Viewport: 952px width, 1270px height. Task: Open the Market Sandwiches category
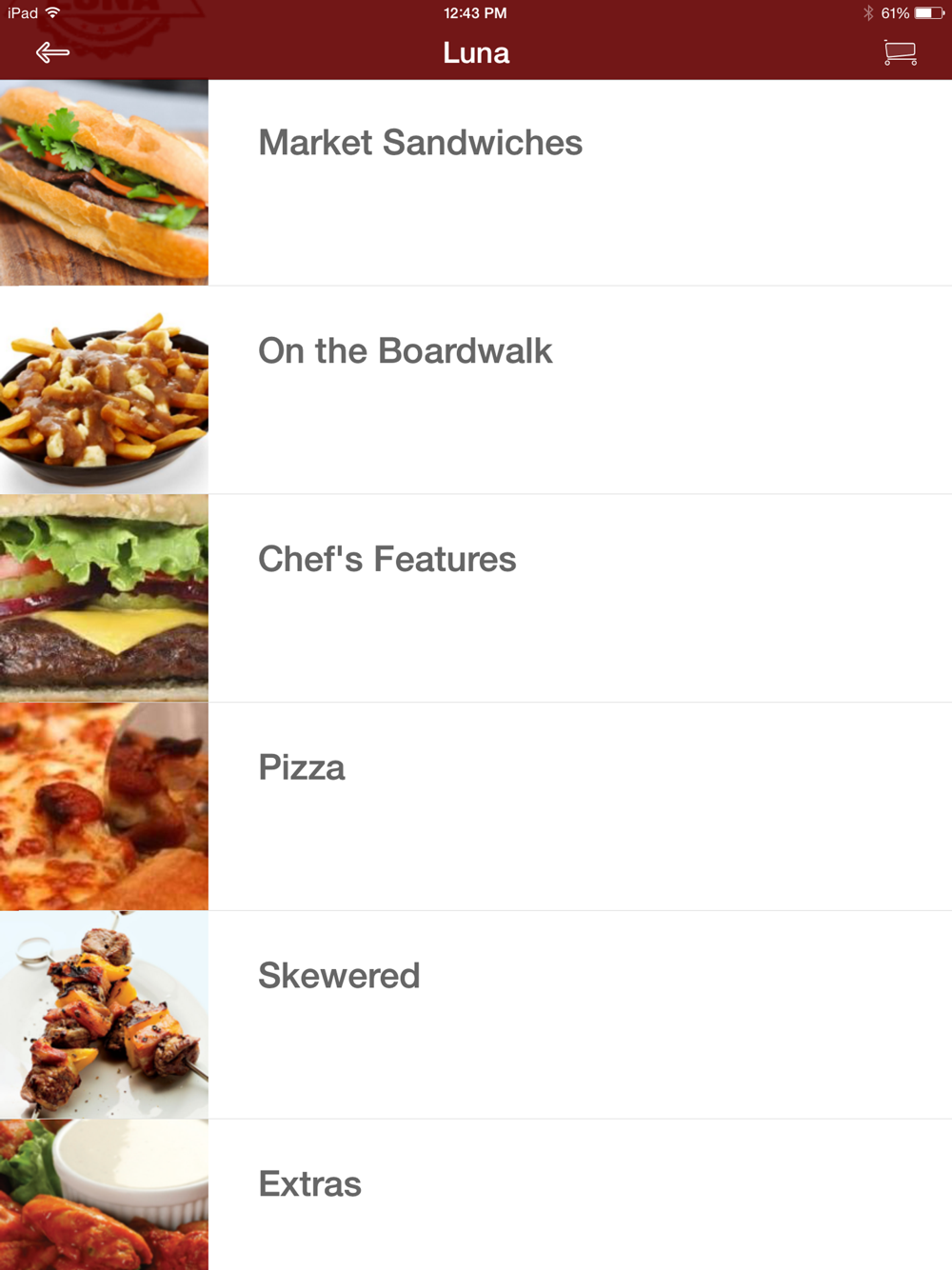(x=420, y=143)
